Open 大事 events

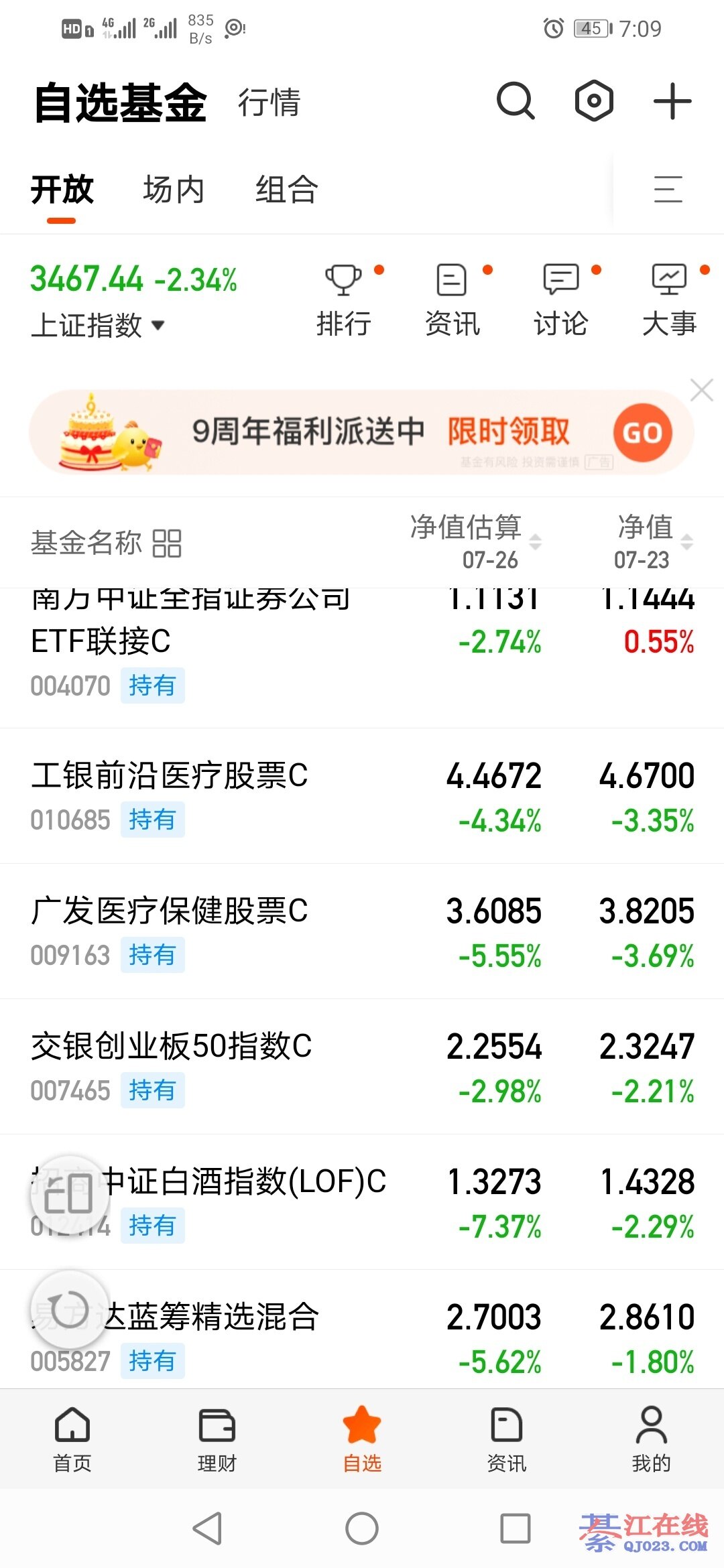click(x=669, y=300)
